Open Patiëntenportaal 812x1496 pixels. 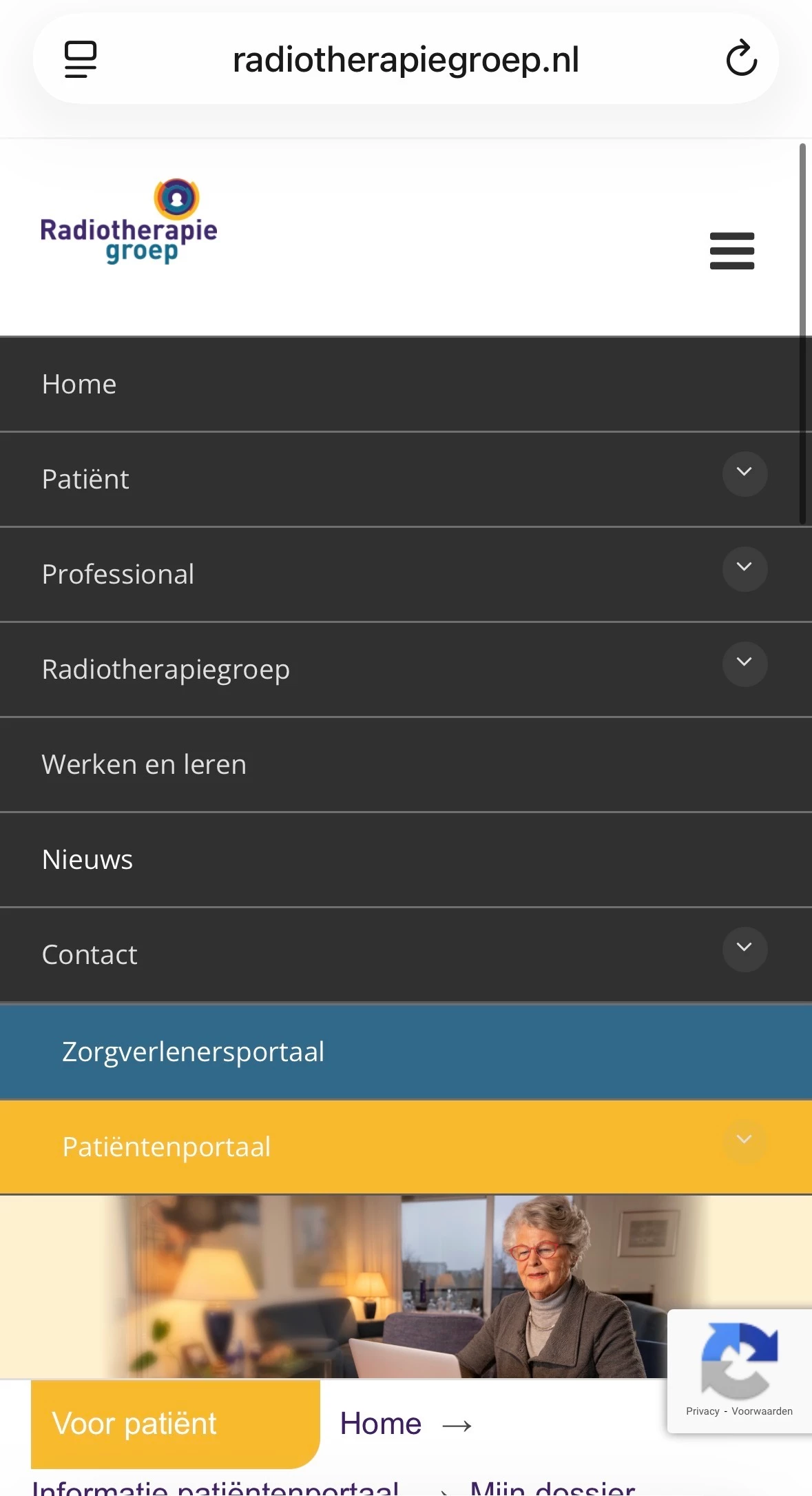click(167, 1147)
